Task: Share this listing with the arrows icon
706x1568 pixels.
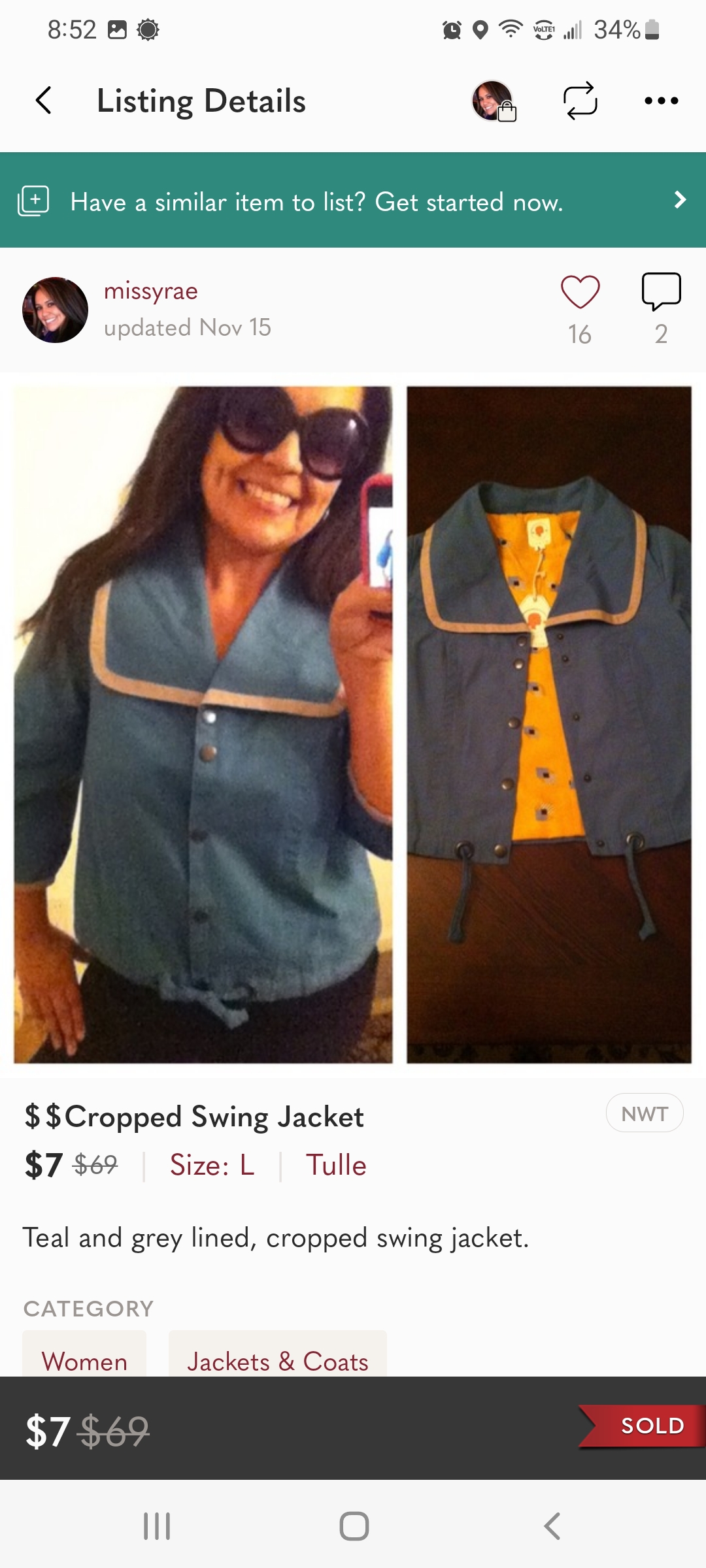Action: click(x=580, y=101)
